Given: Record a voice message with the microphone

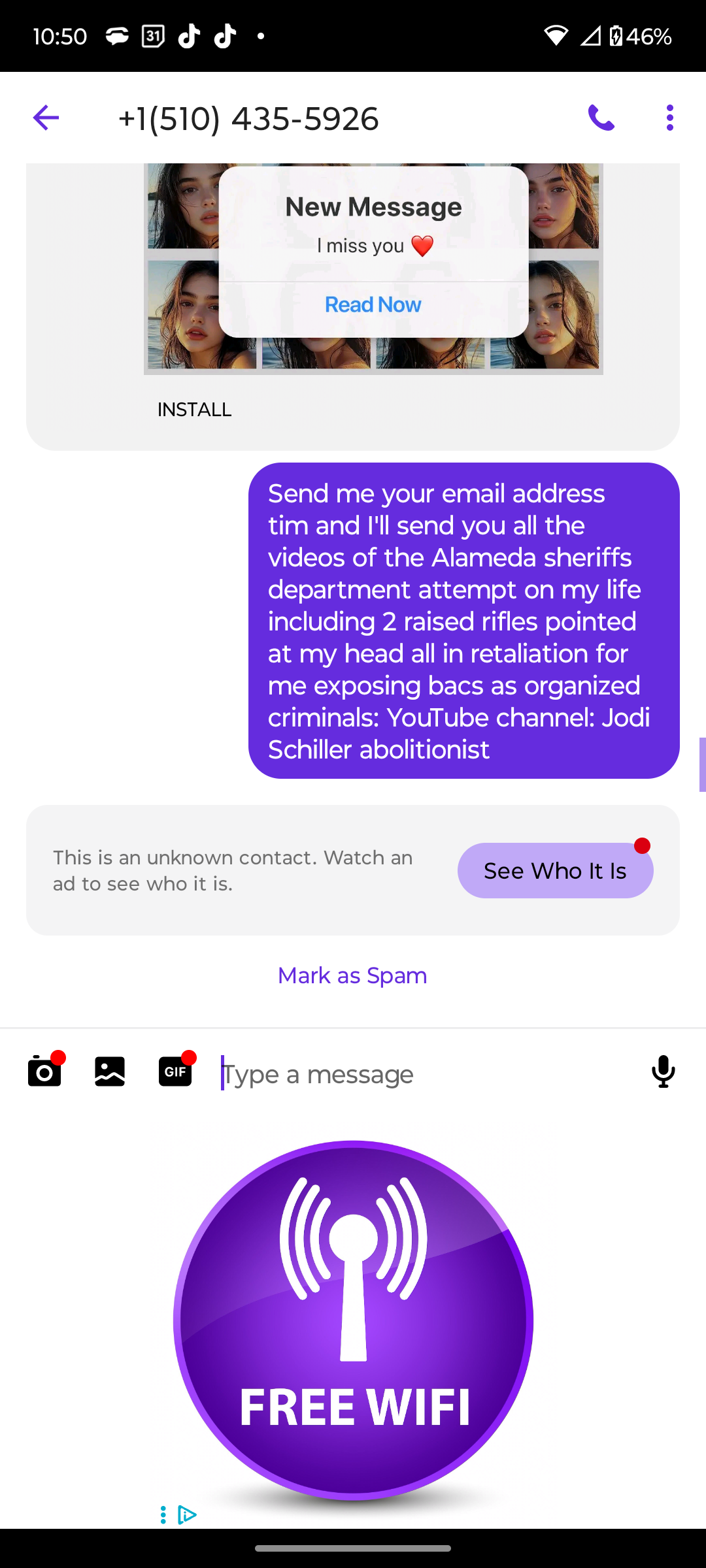Looking at the screenshot, I should (x=663, y=1072).
